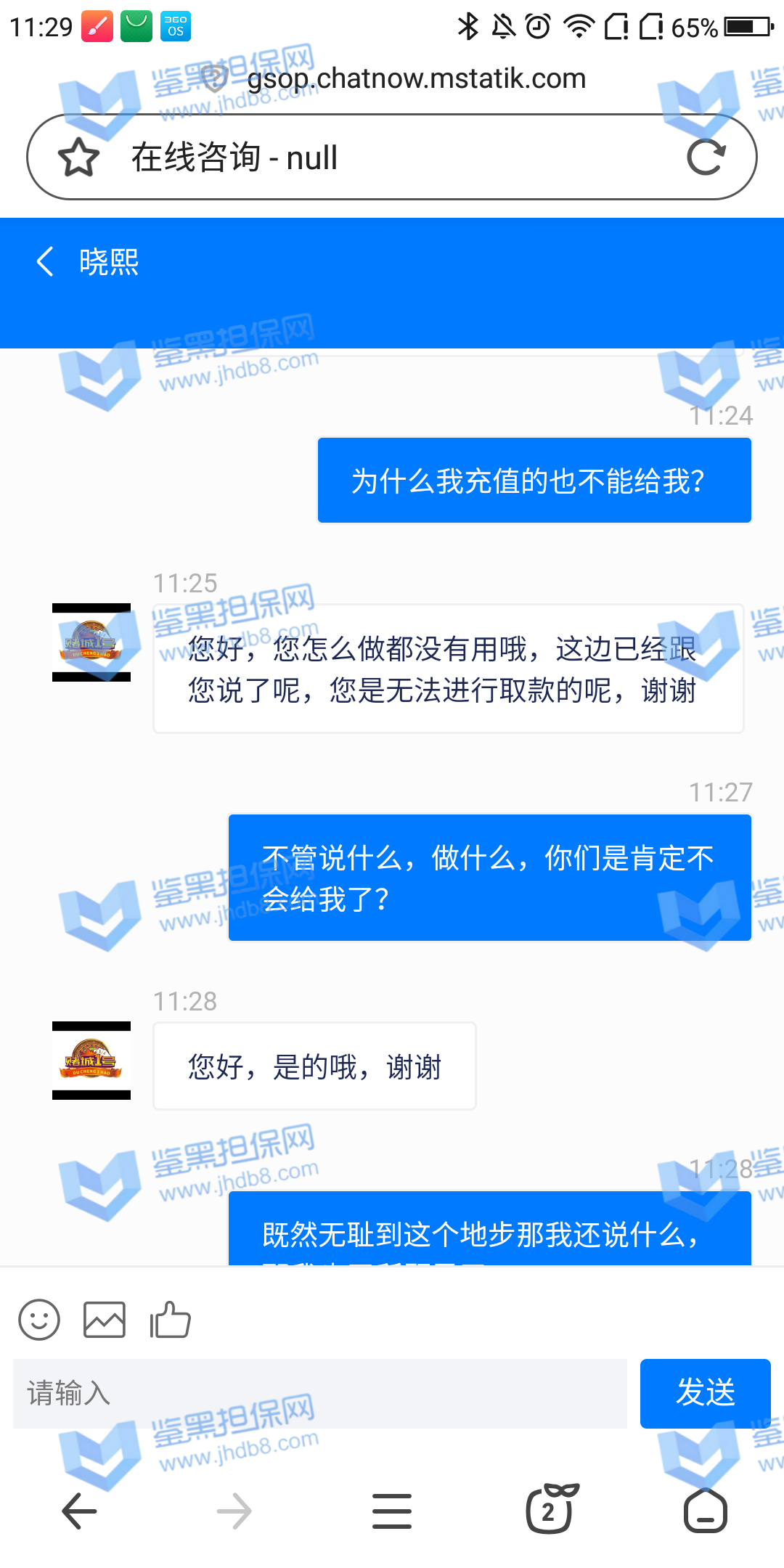Image resolution: width=784 pixels, height=1568 pixels.
Task: Open the browser menu
Action: [x=392, y=1511]
